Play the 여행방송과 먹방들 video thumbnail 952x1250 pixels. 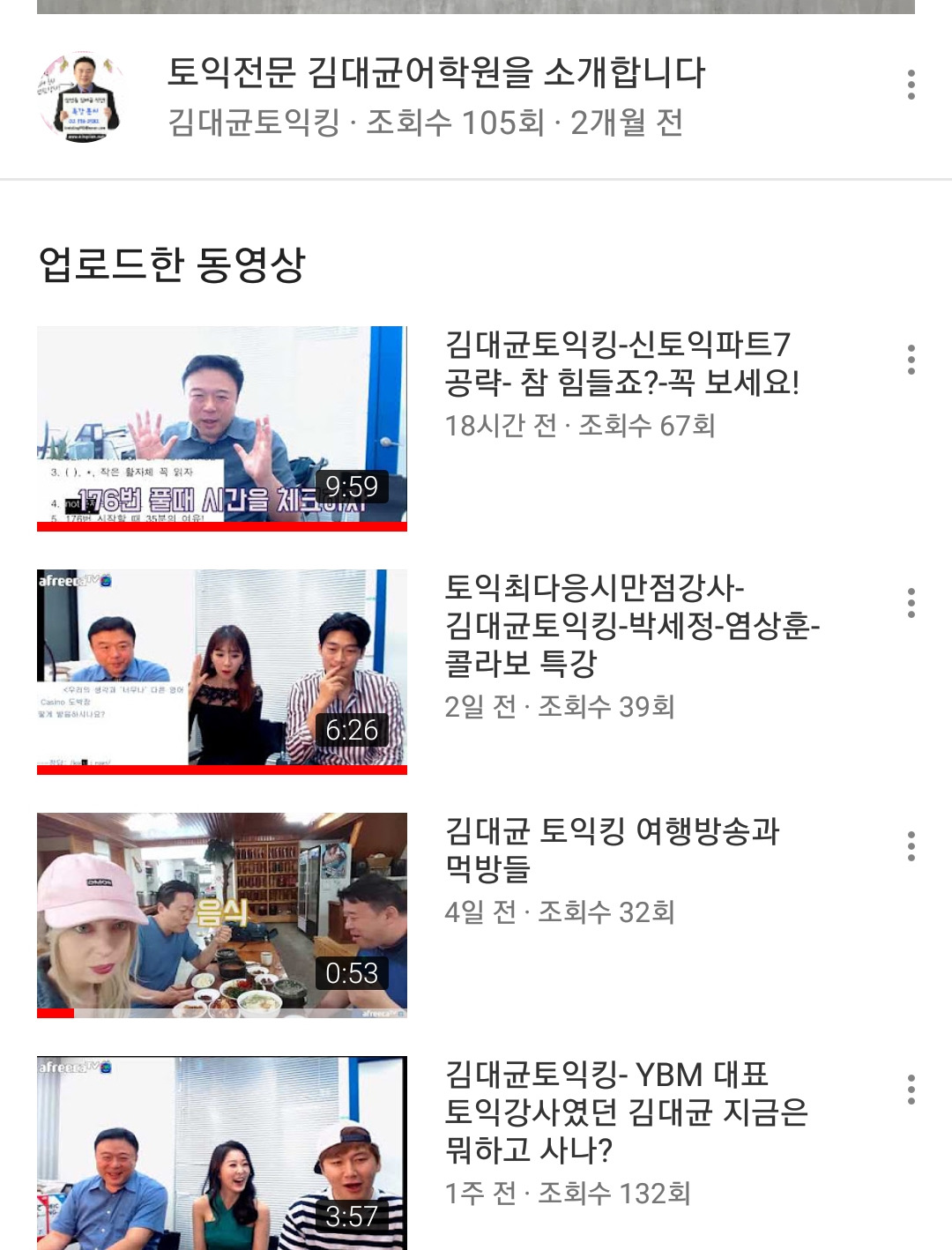click(222, 915)
